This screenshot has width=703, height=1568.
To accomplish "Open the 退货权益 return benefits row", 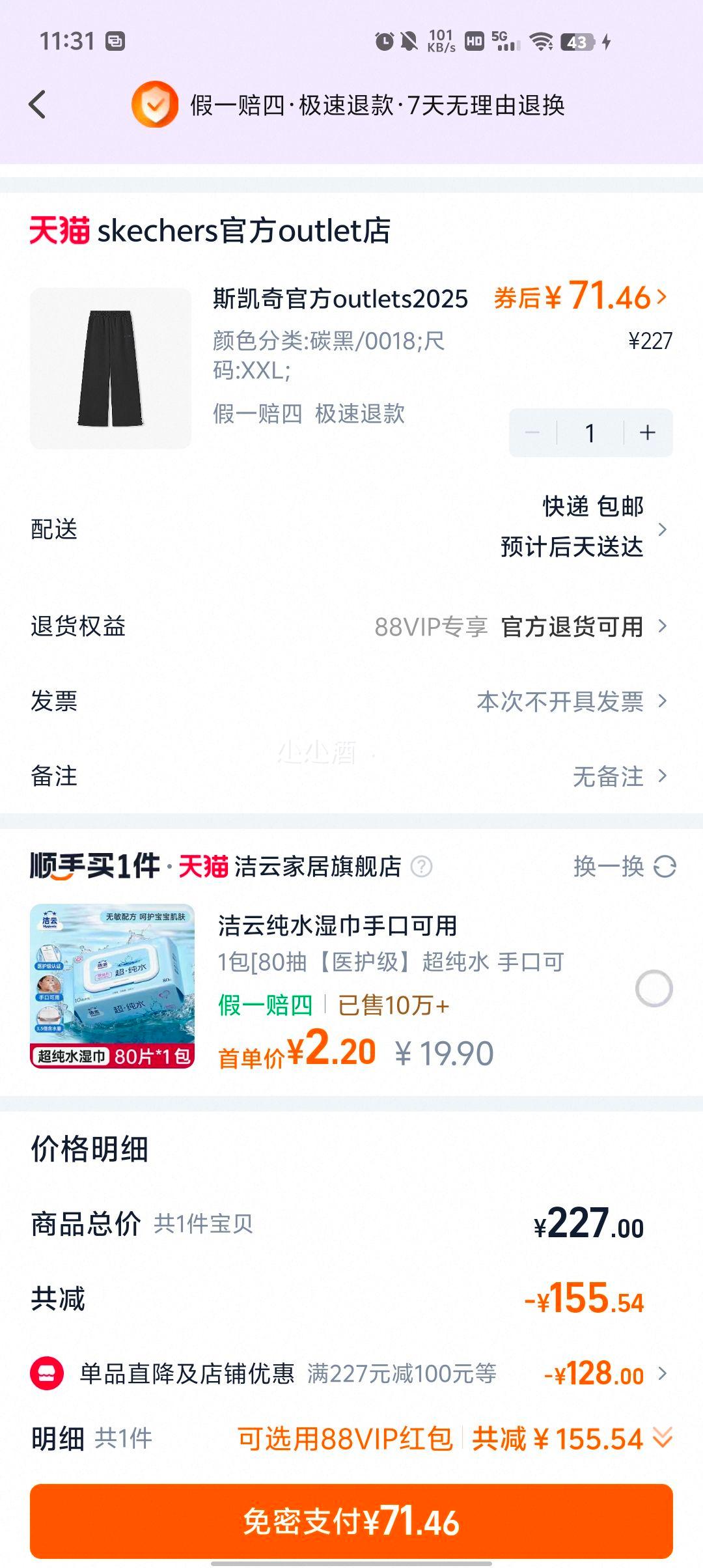I will coord(351,626).
